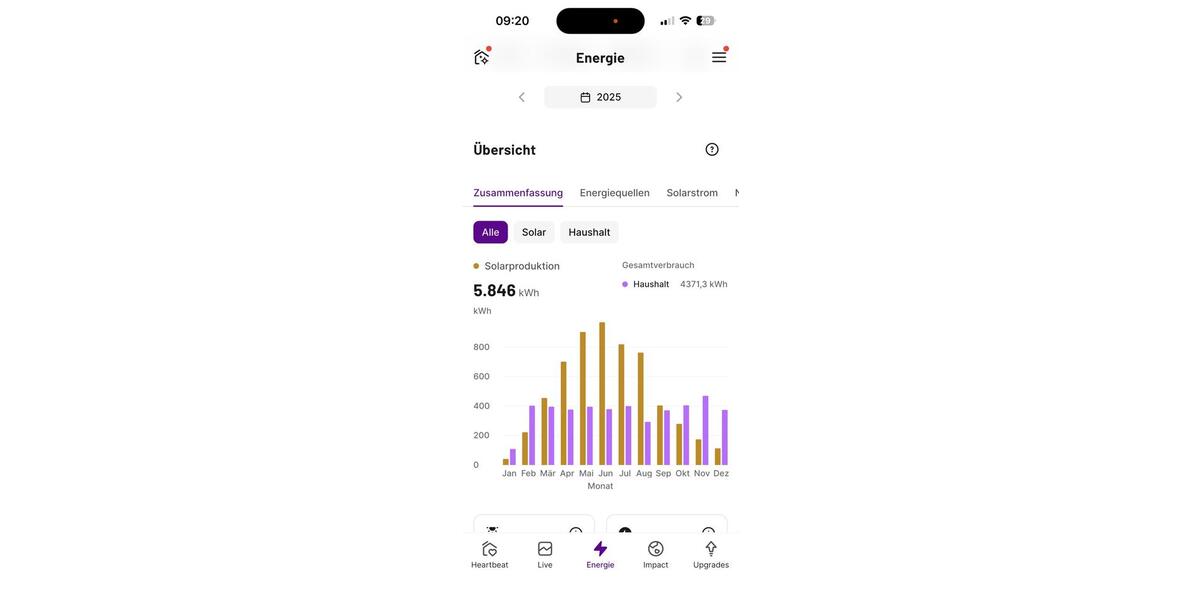
Task: Open the Heartbeat tab
Action: point(490,555)
